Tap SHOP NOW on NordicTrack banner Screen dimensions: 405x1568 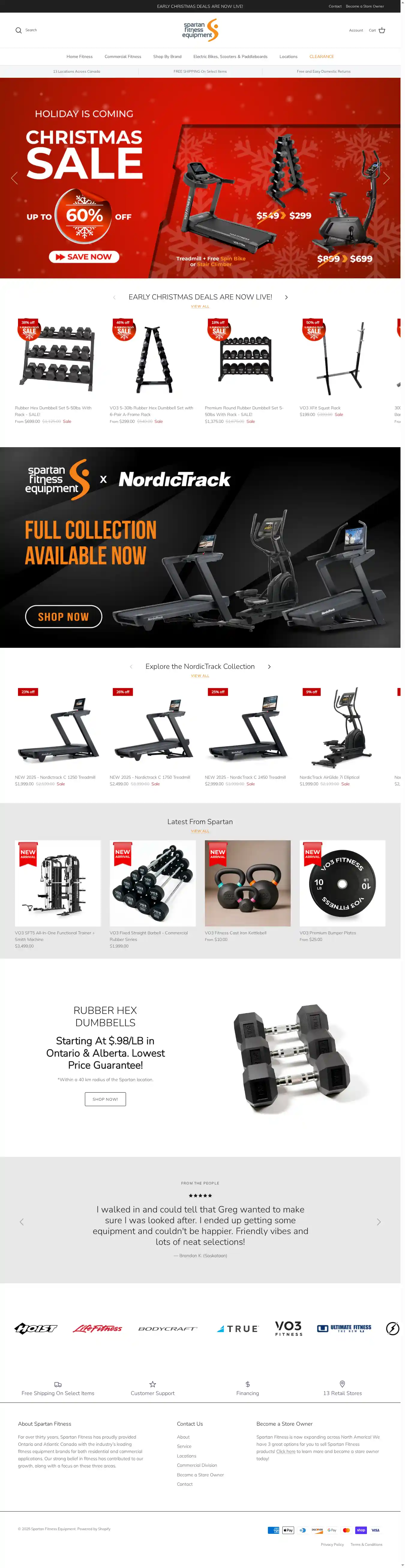click(63, 617)
